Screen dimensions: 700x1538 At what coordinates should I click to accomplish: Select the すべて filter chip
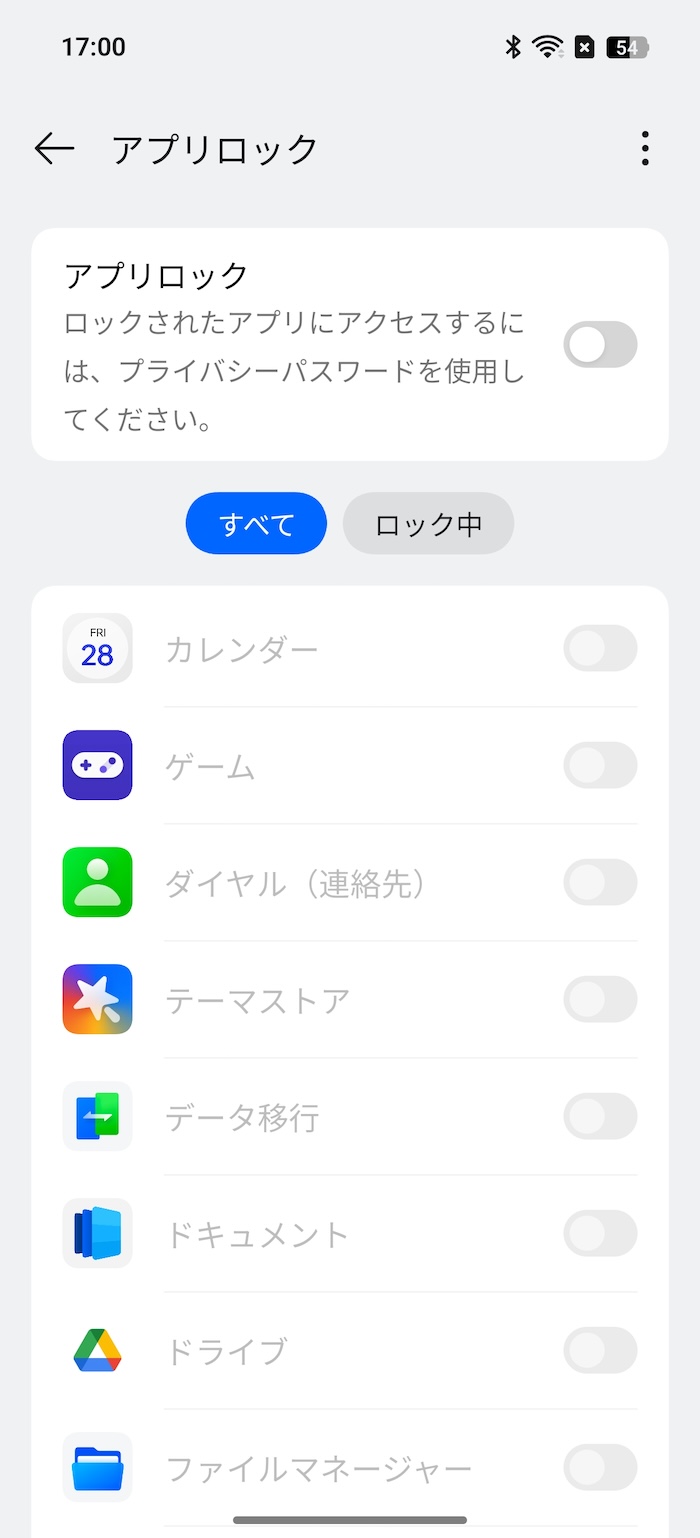click(256, 523)
